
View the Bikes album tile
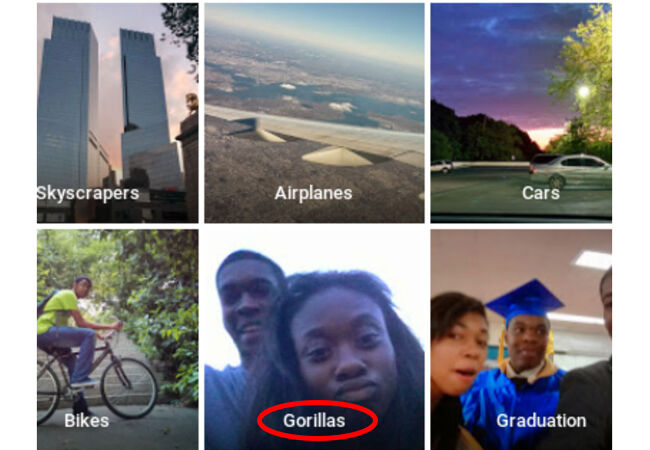tap(116, 338)
